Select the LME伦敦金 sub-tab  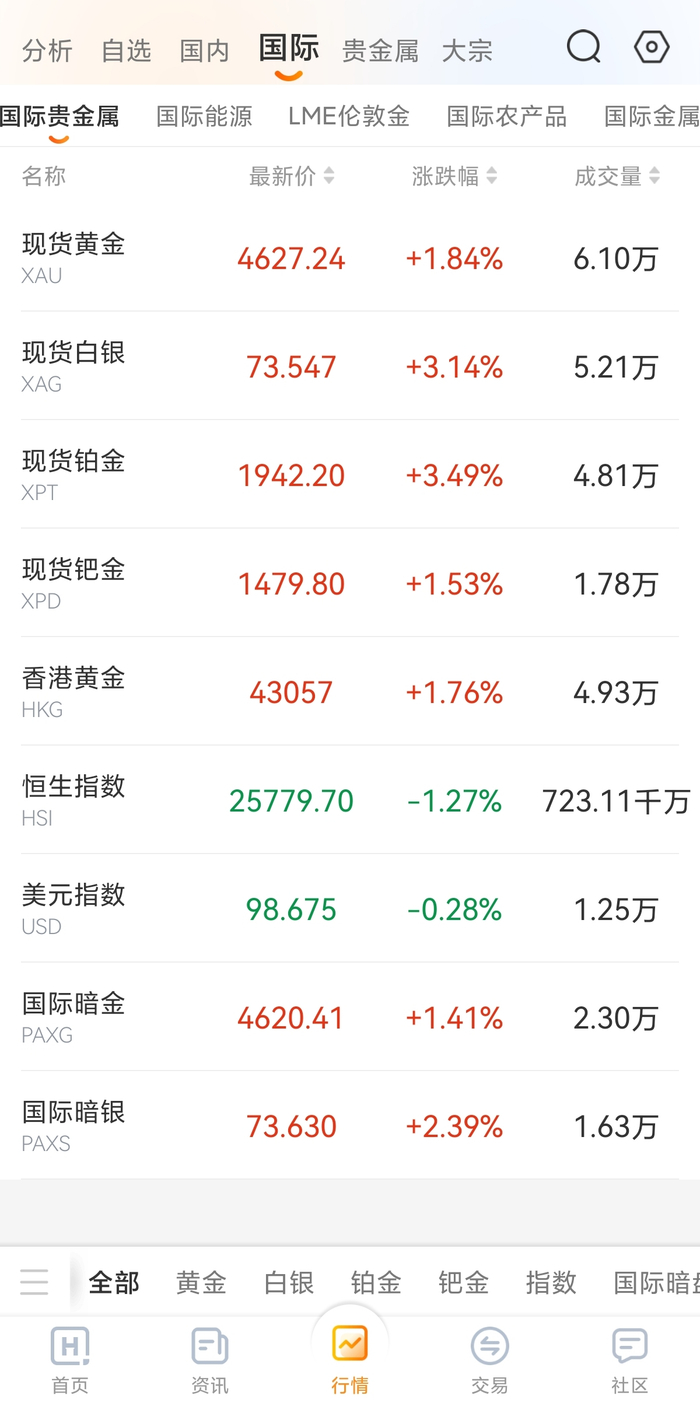tap(349, 117)
